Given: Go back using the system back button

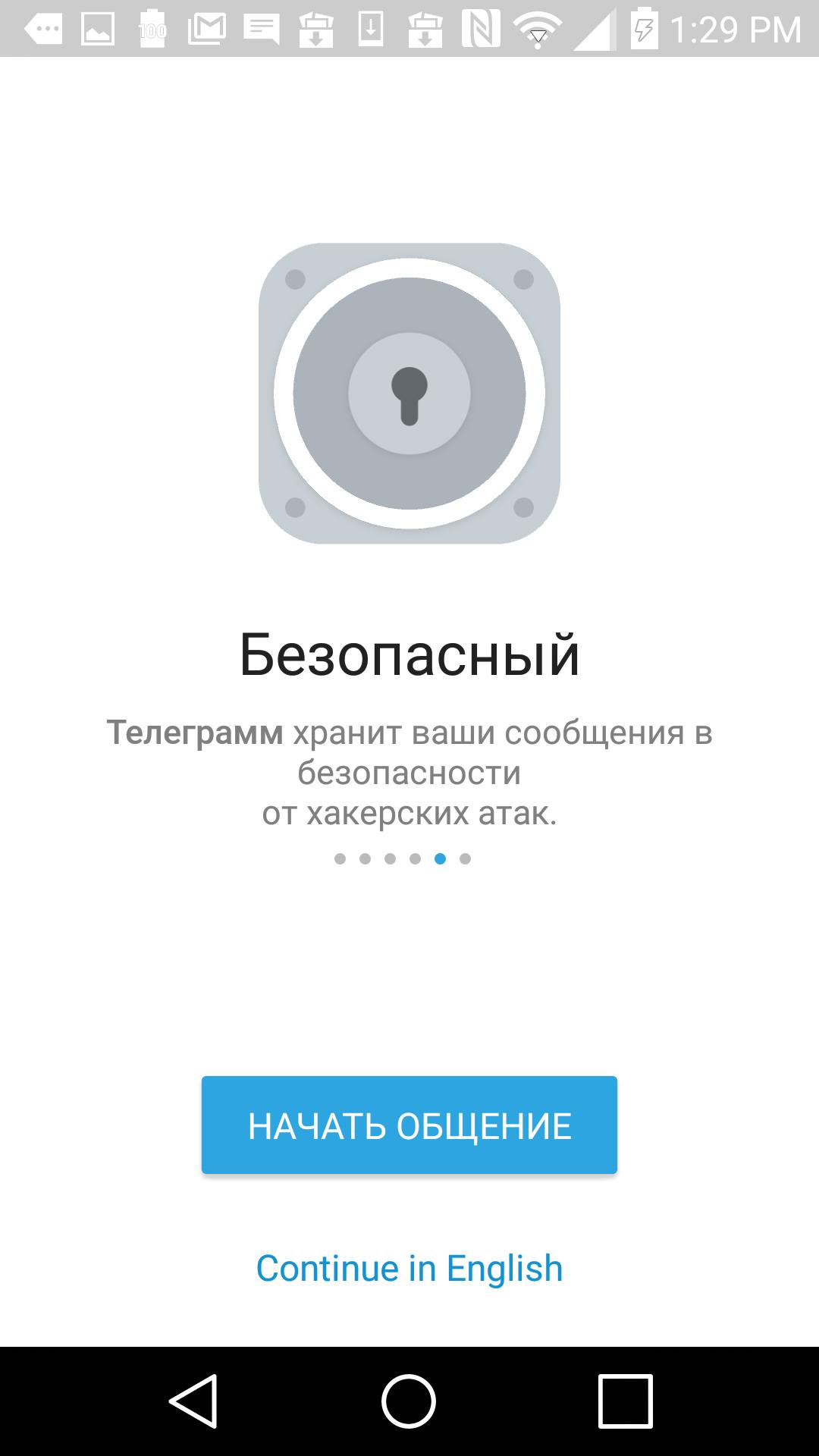Looking at the screenshot, I should [193, 1401].
